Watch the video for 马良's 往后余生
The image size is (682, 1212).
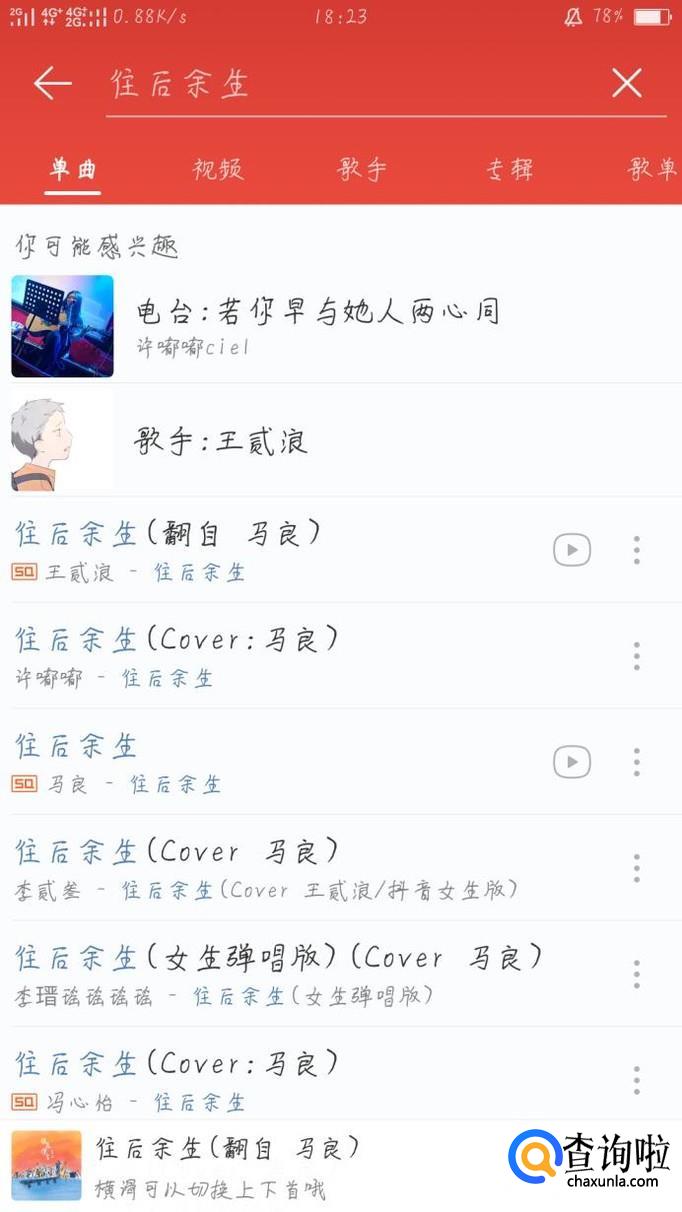click(x=572, y=762)
